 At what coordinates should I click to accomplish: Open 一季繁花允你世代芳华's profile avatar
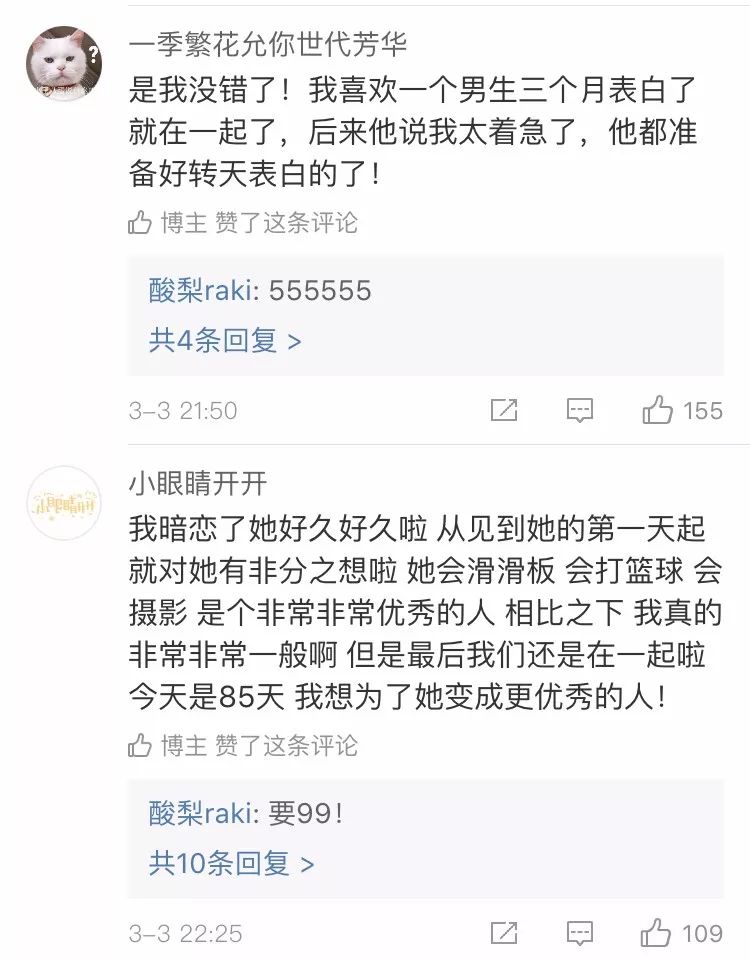click(63, 64)
